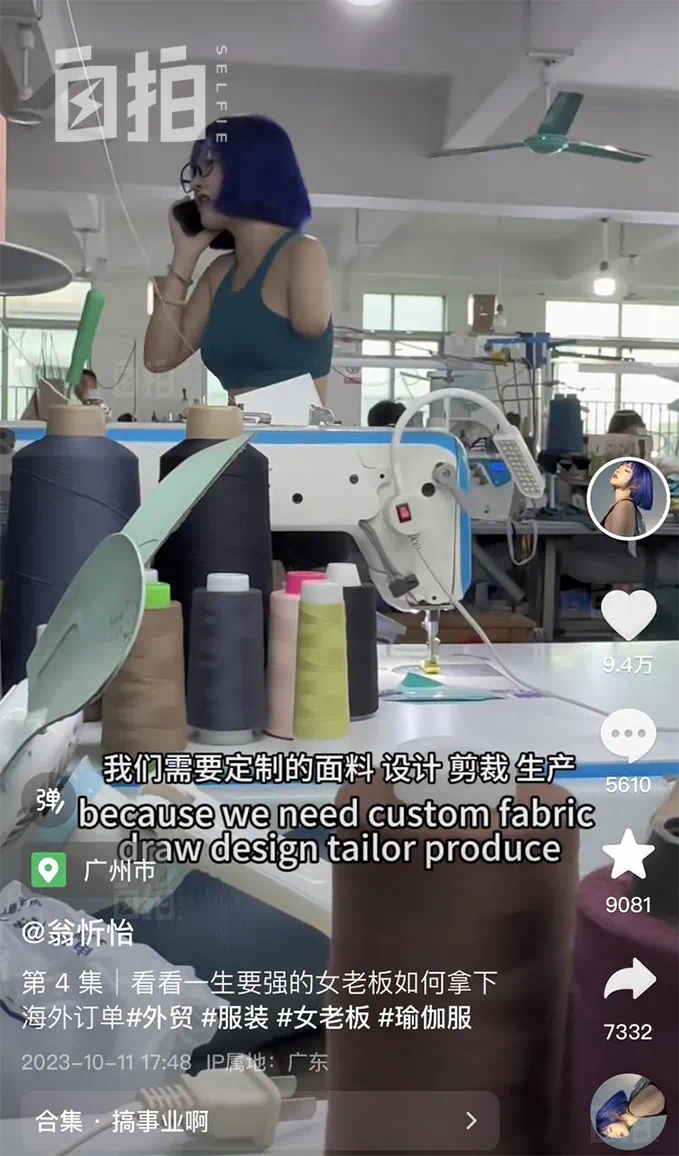This screenshot has width=679, height=1156.
Task: Add the video to favorites with the star
Action: (628, 856)
